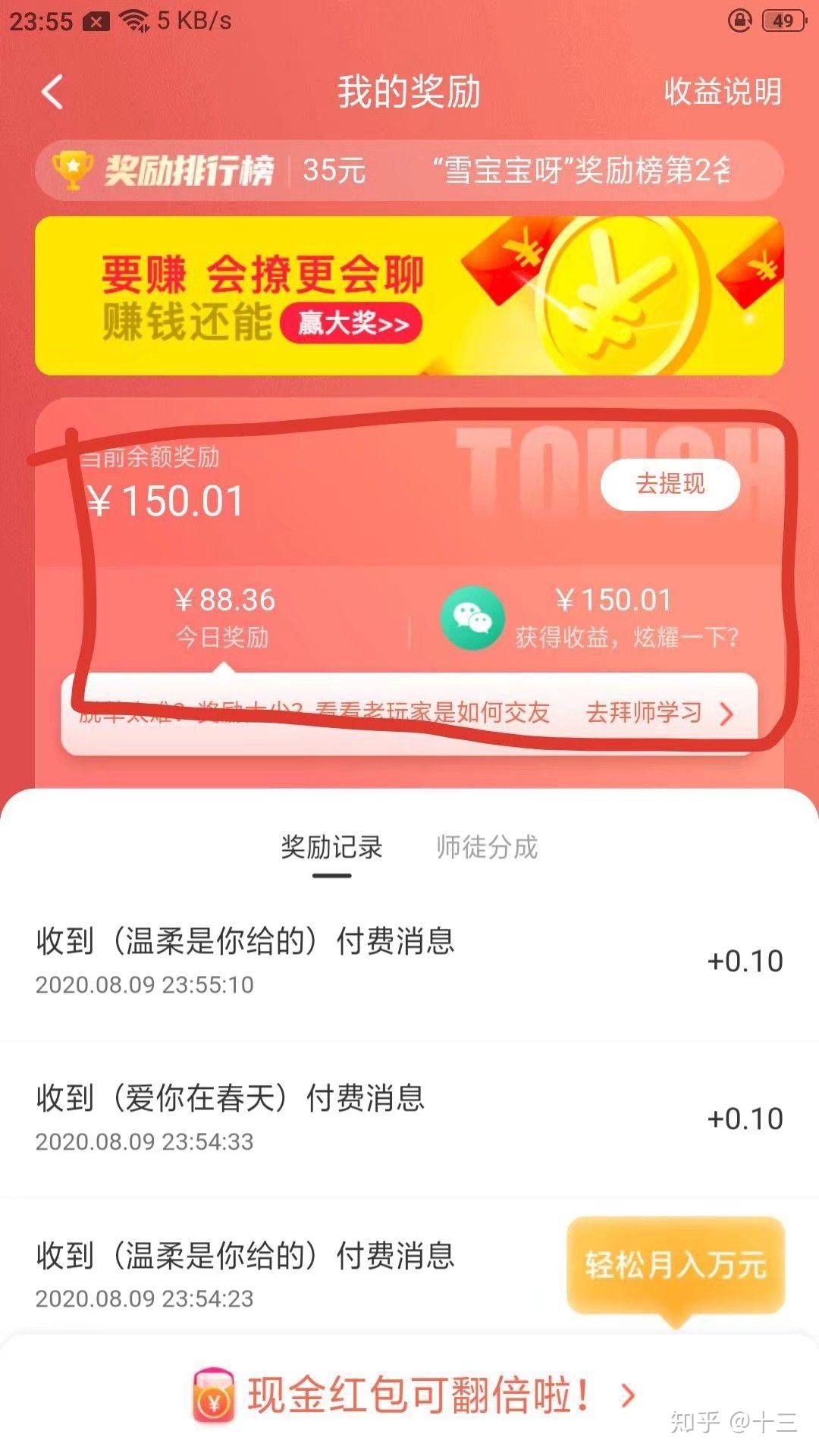This screenshot has width=819, height=1456.
Task: Open the 爱你在春天 reward record
Action: pyautogui.click(x=409, y=1117)
